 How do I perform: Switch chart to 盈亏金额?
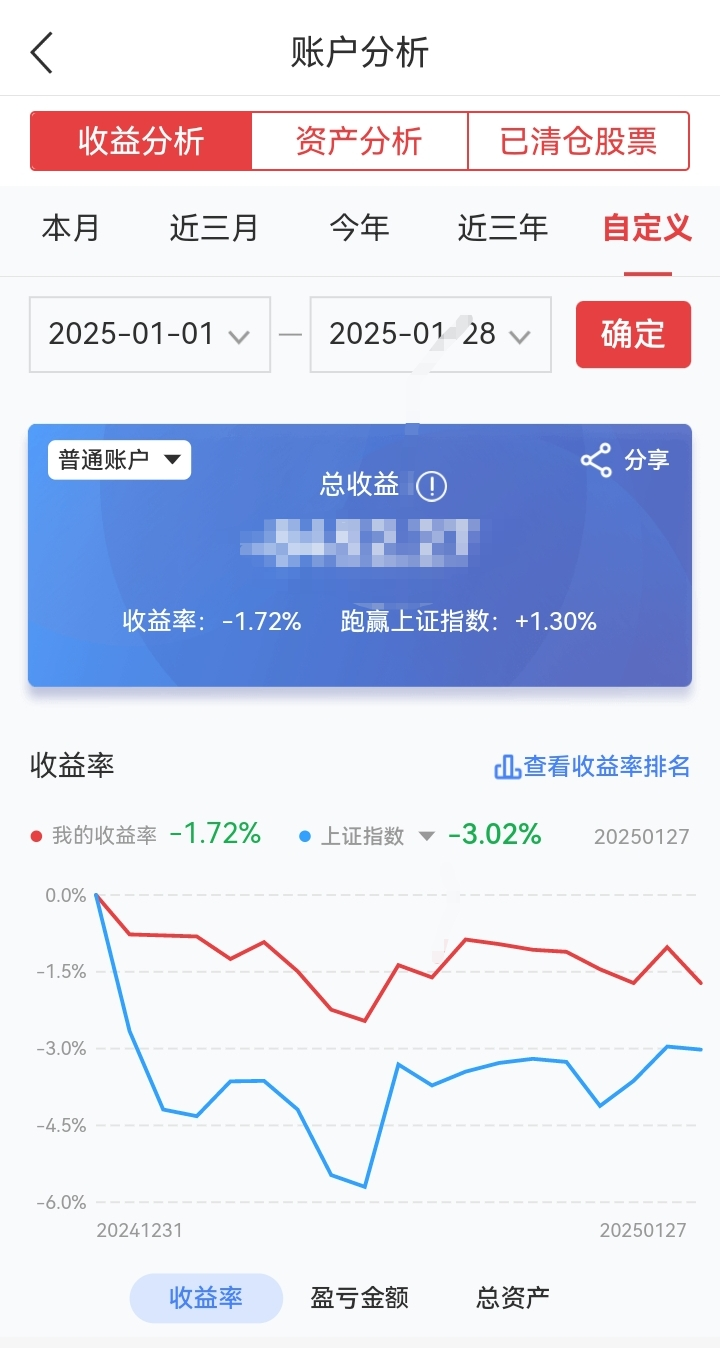(359, 1298)
